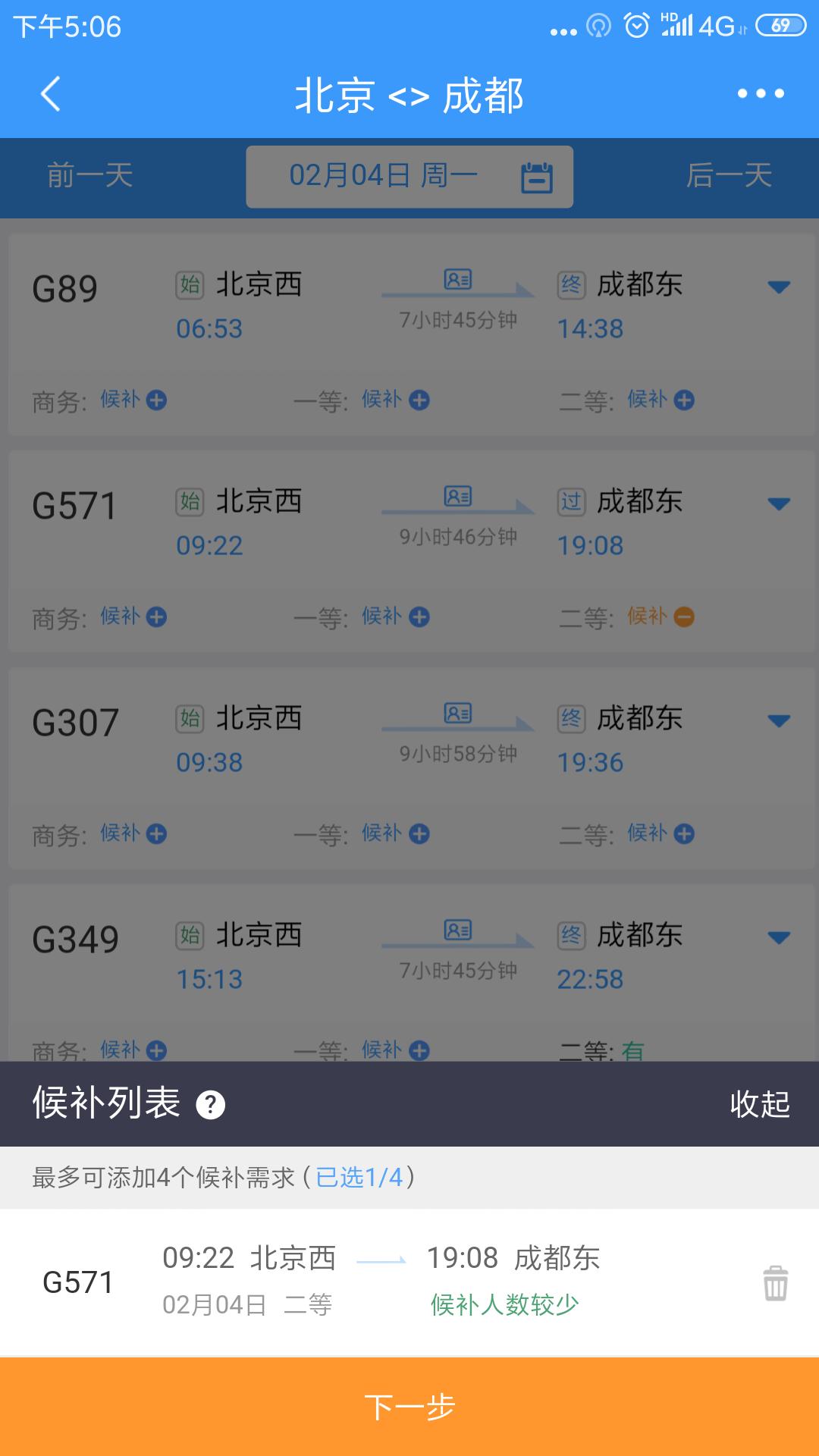Delete G571 from waitlist via trash icon
819x1456 pixels.
pyautogui.click(x=775, y=1282)
